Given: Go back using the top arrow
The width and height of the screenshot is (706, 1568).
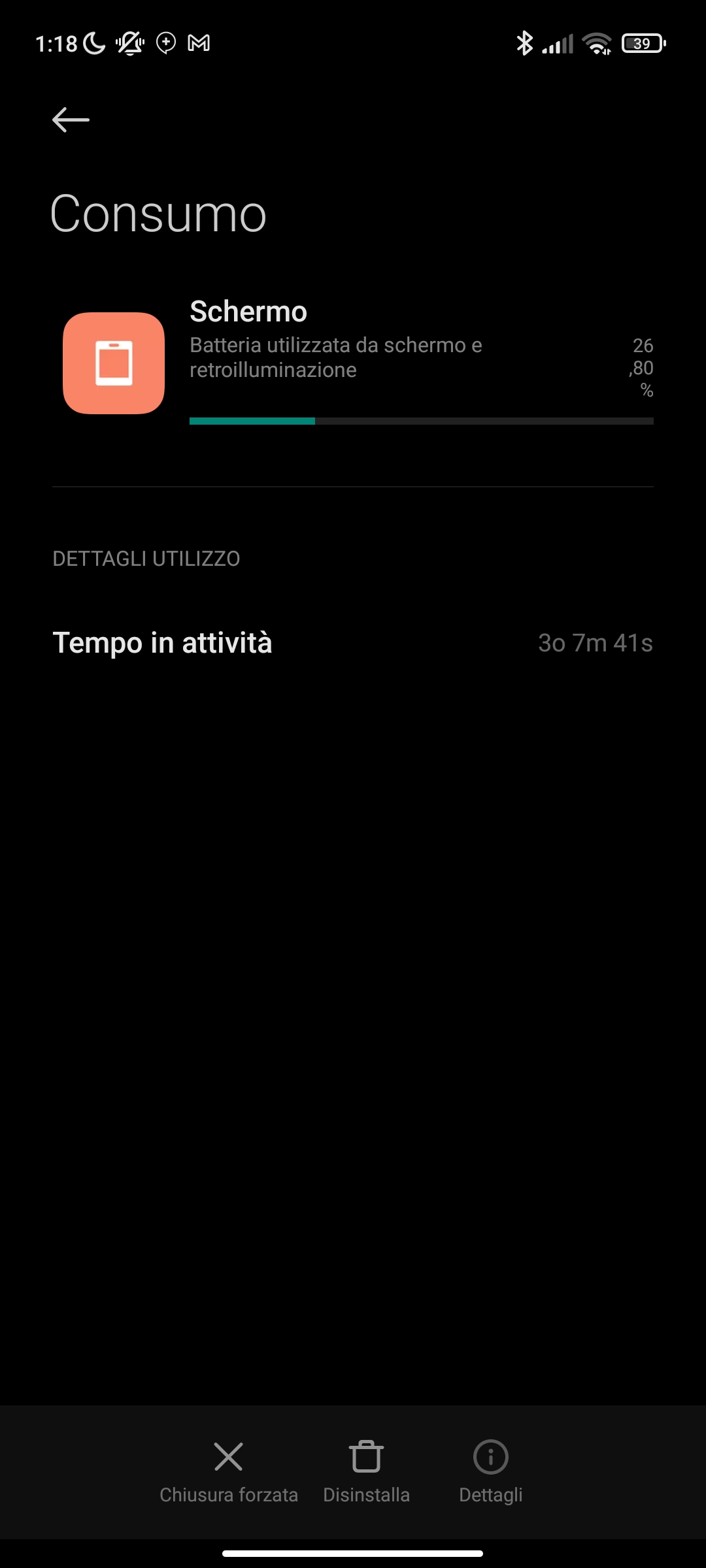Looking at the screenshot, I should coord(71,120).
